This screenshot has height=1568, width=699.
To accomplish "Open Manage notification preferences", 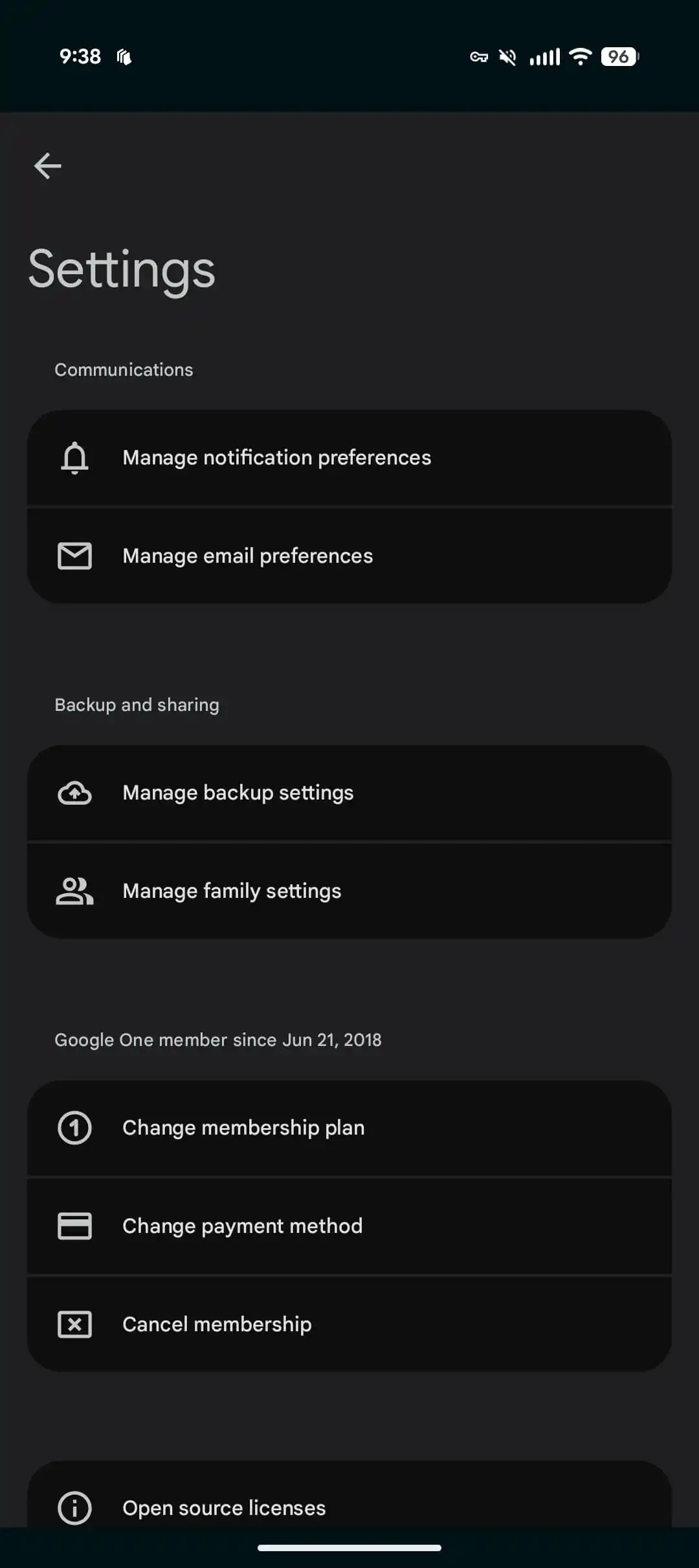I will coord(349,458).
